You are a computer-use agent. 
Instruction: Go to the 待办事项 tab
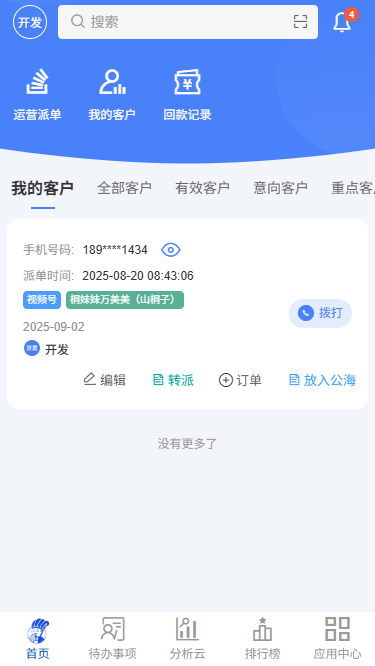pyautogui.click(x=113, y=639)
